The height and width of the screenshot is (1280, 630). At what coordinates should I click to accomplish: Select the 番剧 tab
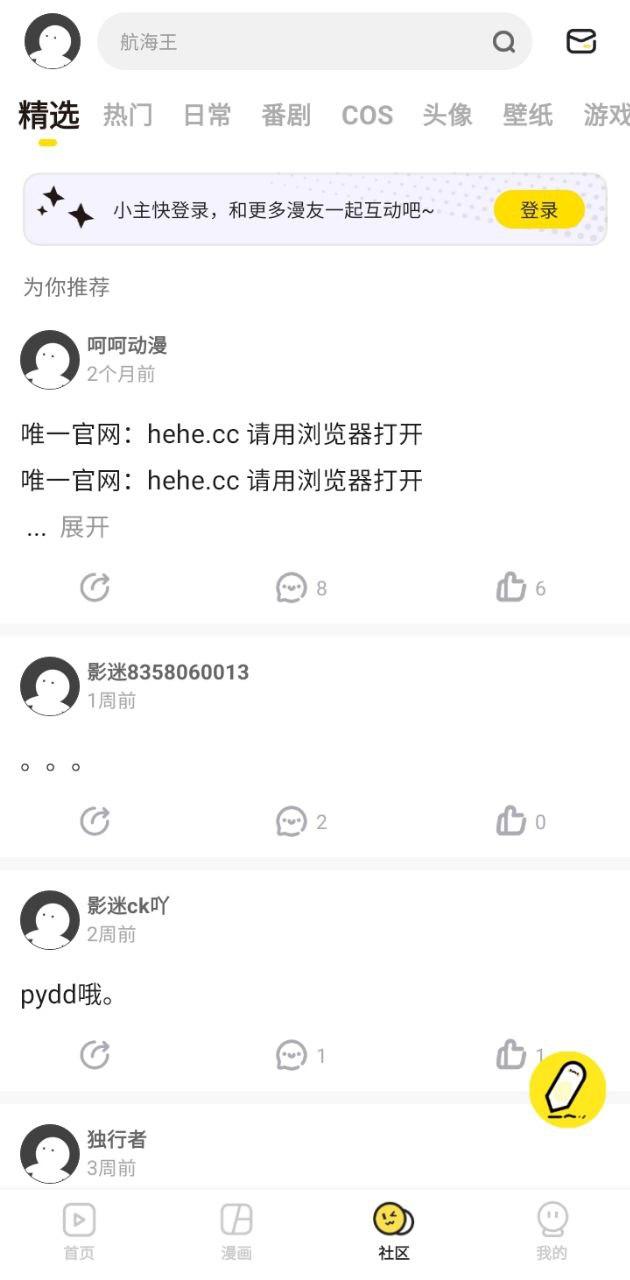click(x=286, y=115)
